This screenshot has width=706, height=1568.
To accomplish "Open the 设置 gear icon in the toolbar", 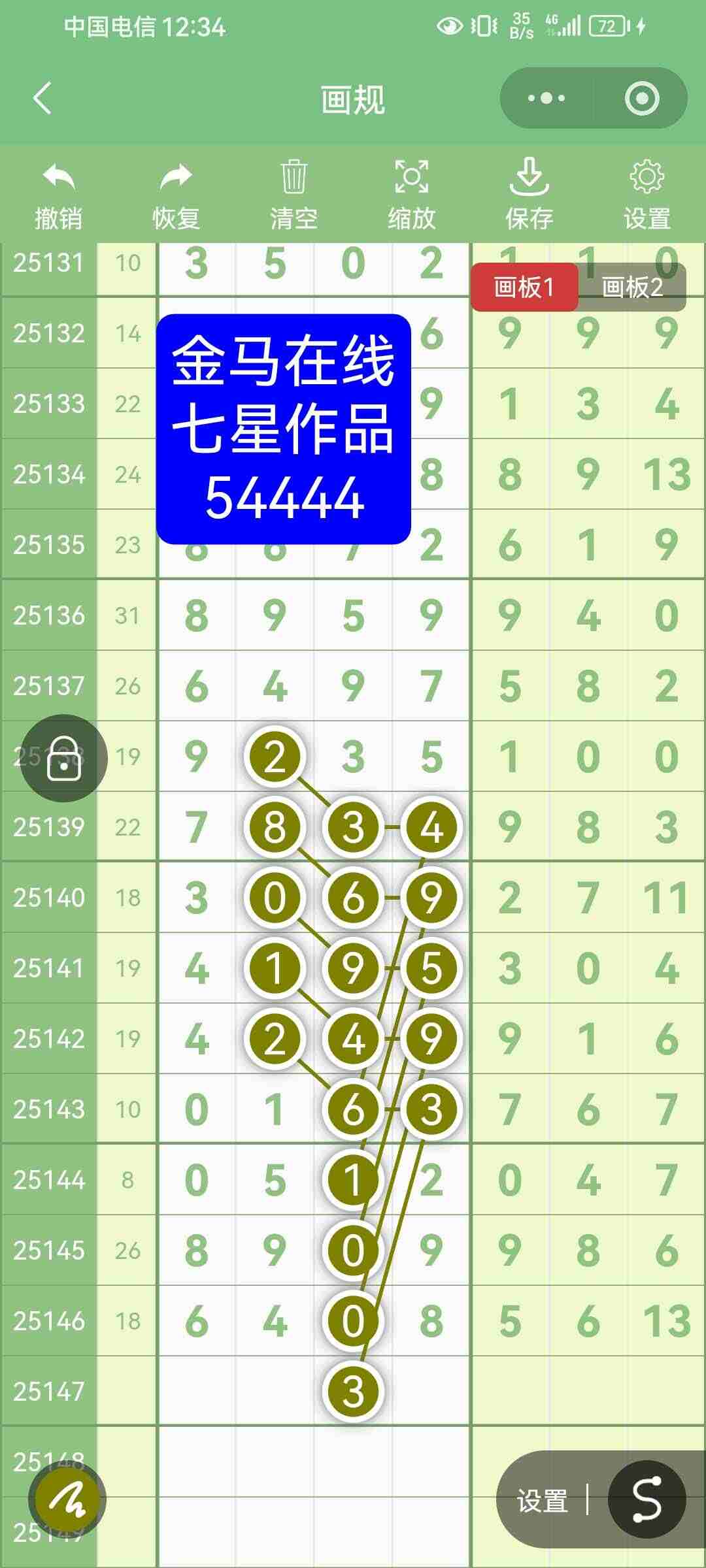I will pos(646,176).
